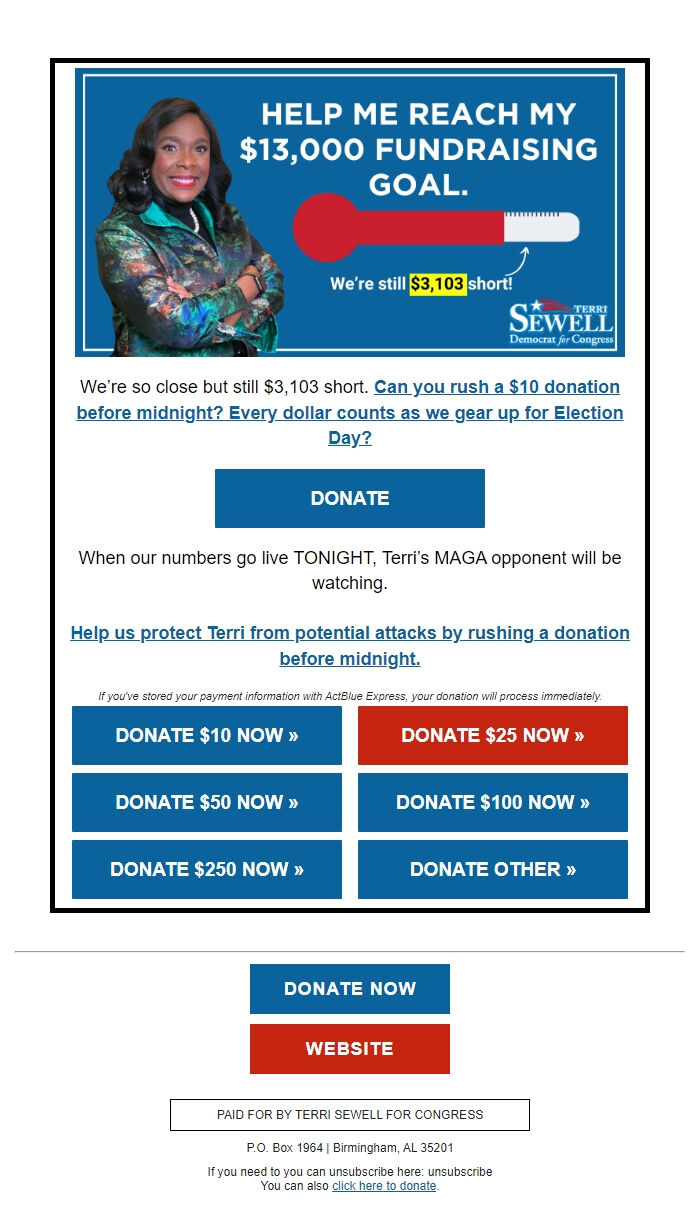Select DONATE $10 NOW
Viewport: 700px width, 1209px height.
pyautogui.click(x=207, y=735)
